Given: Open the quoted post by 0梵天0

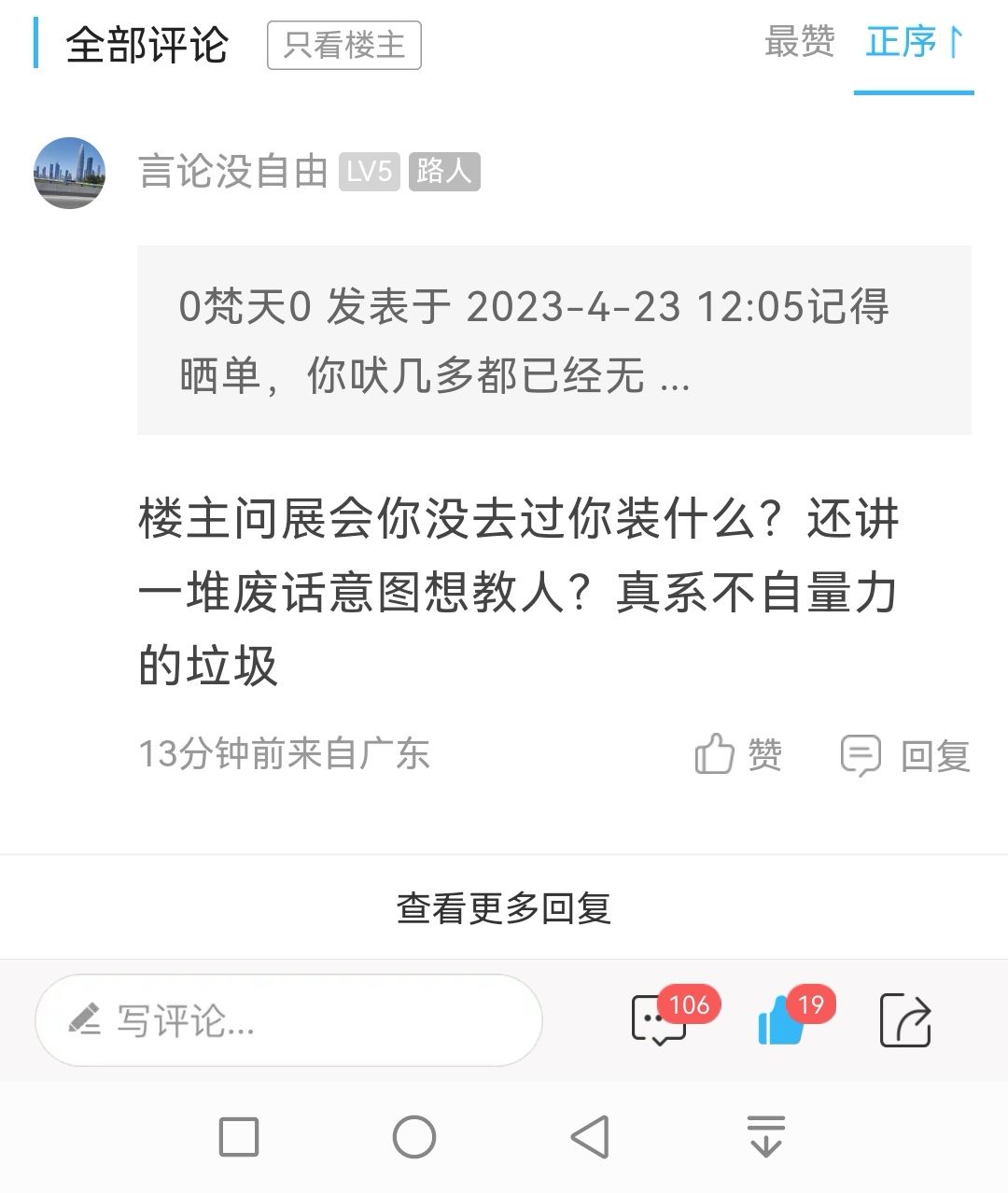Looking at the screenshot, I should click(553, 341).
